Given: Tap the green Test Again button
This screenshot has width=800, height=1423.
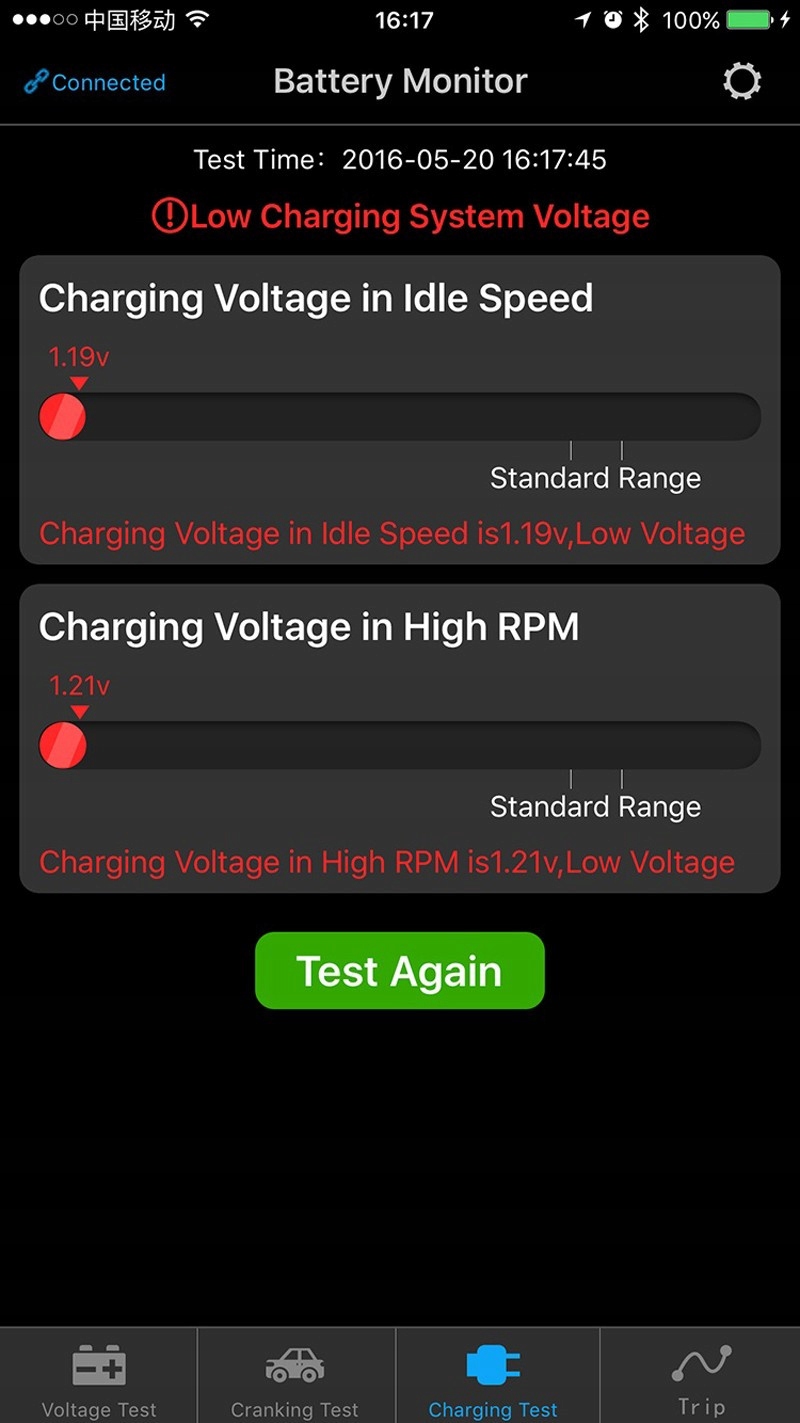Looking at the screenshot, I should (x=400, y=971).
